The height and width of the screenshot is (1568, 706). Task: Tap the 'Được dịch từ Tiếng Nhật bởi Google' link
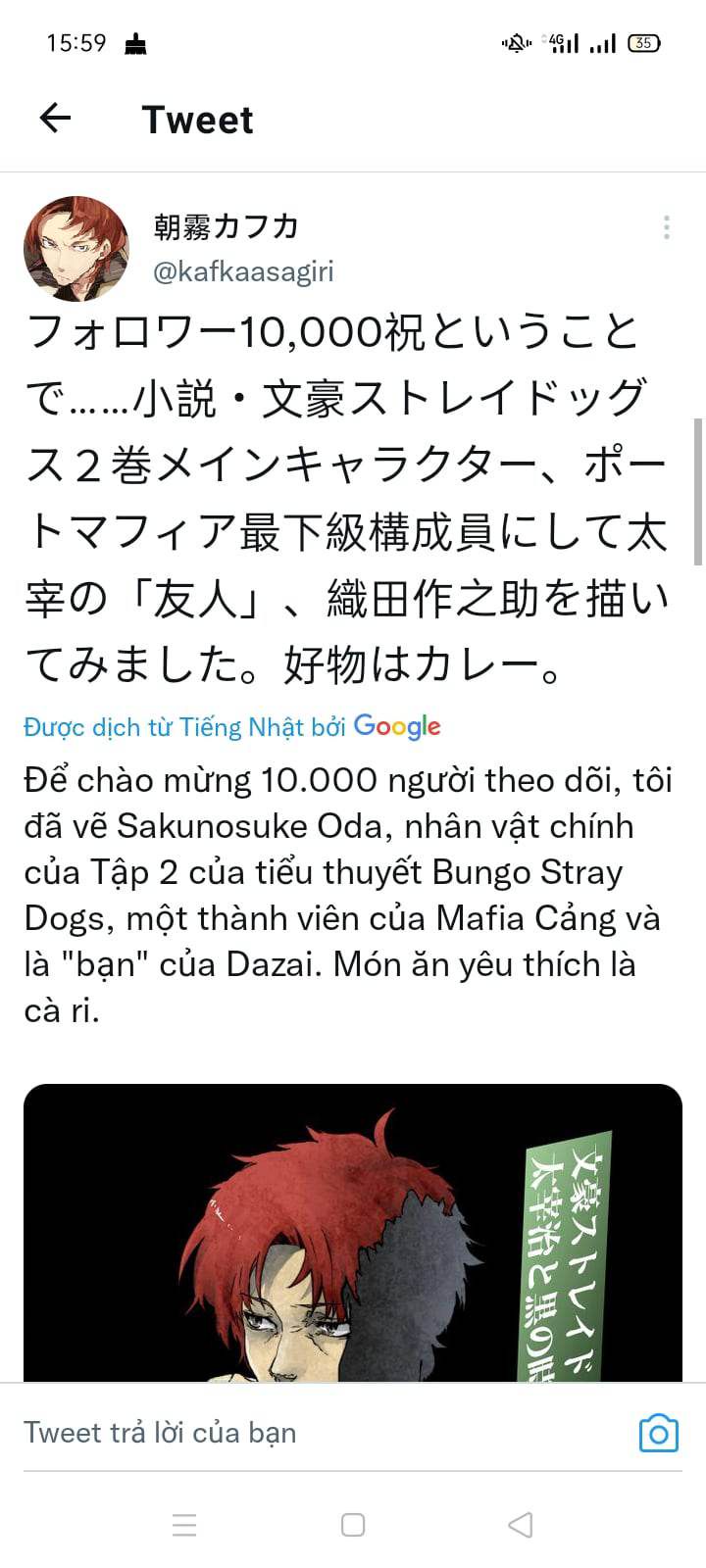(x=232, y=726)
